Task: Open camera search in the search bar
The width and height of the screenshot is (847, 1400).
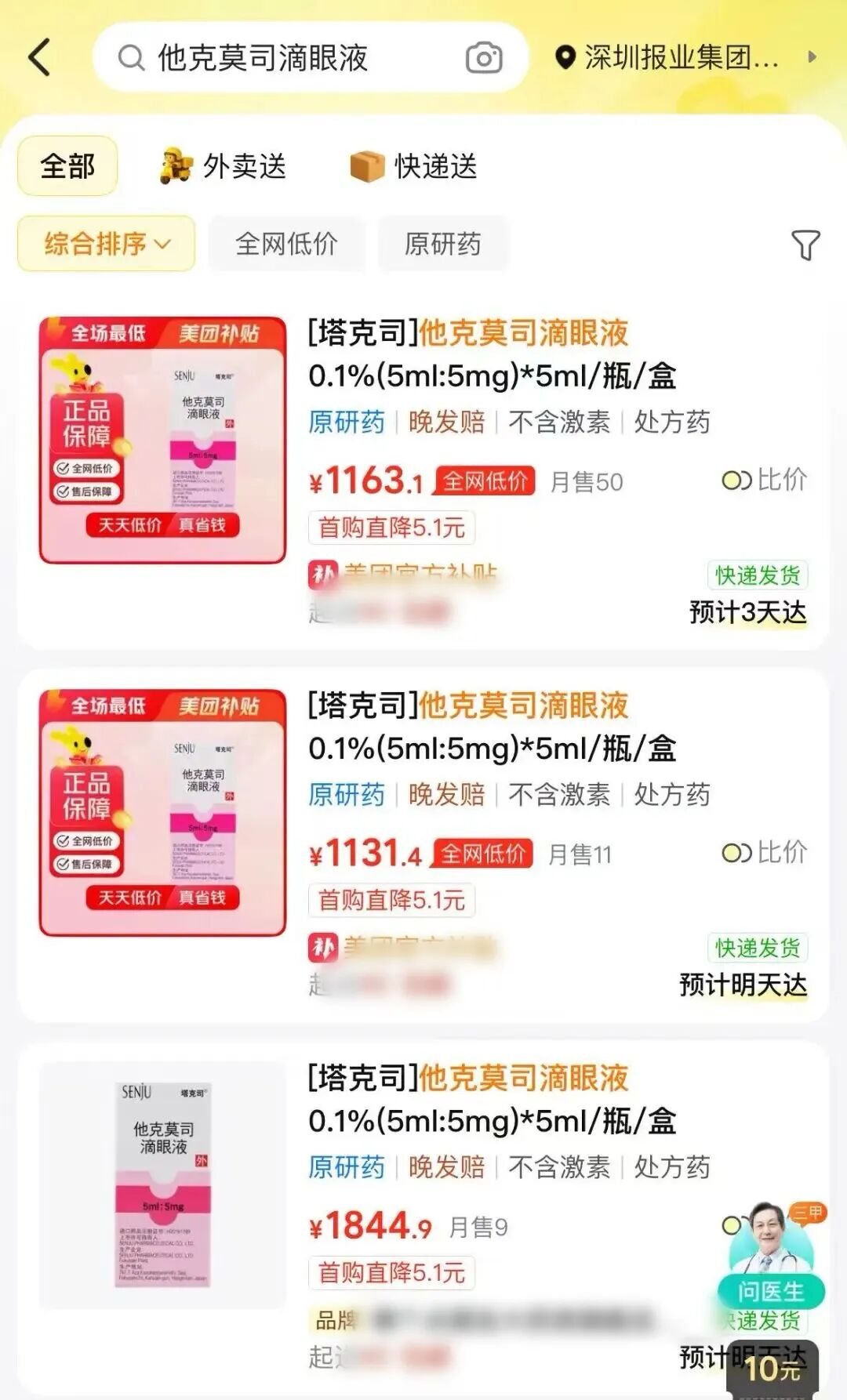Action: click(484, 58)
